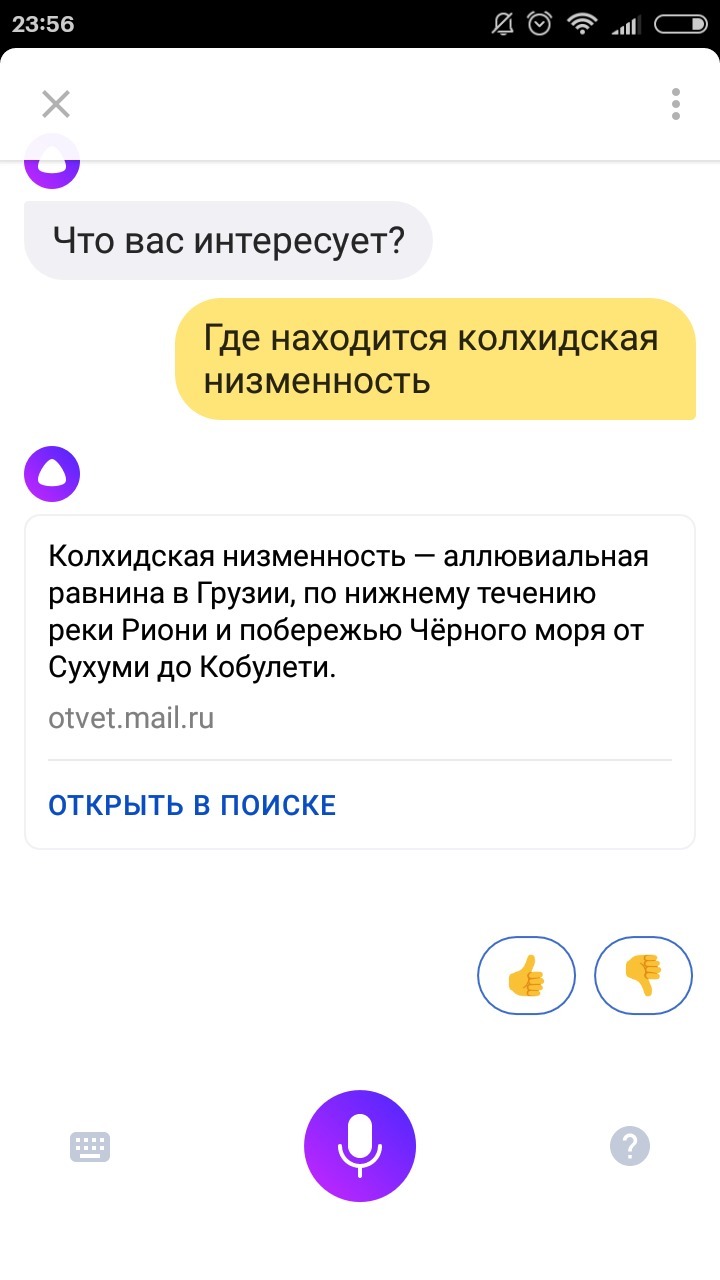The height and width of the screenshot is (1280, 720).
Task: Switch to keyboard input
Action: tap(90, 1146)
